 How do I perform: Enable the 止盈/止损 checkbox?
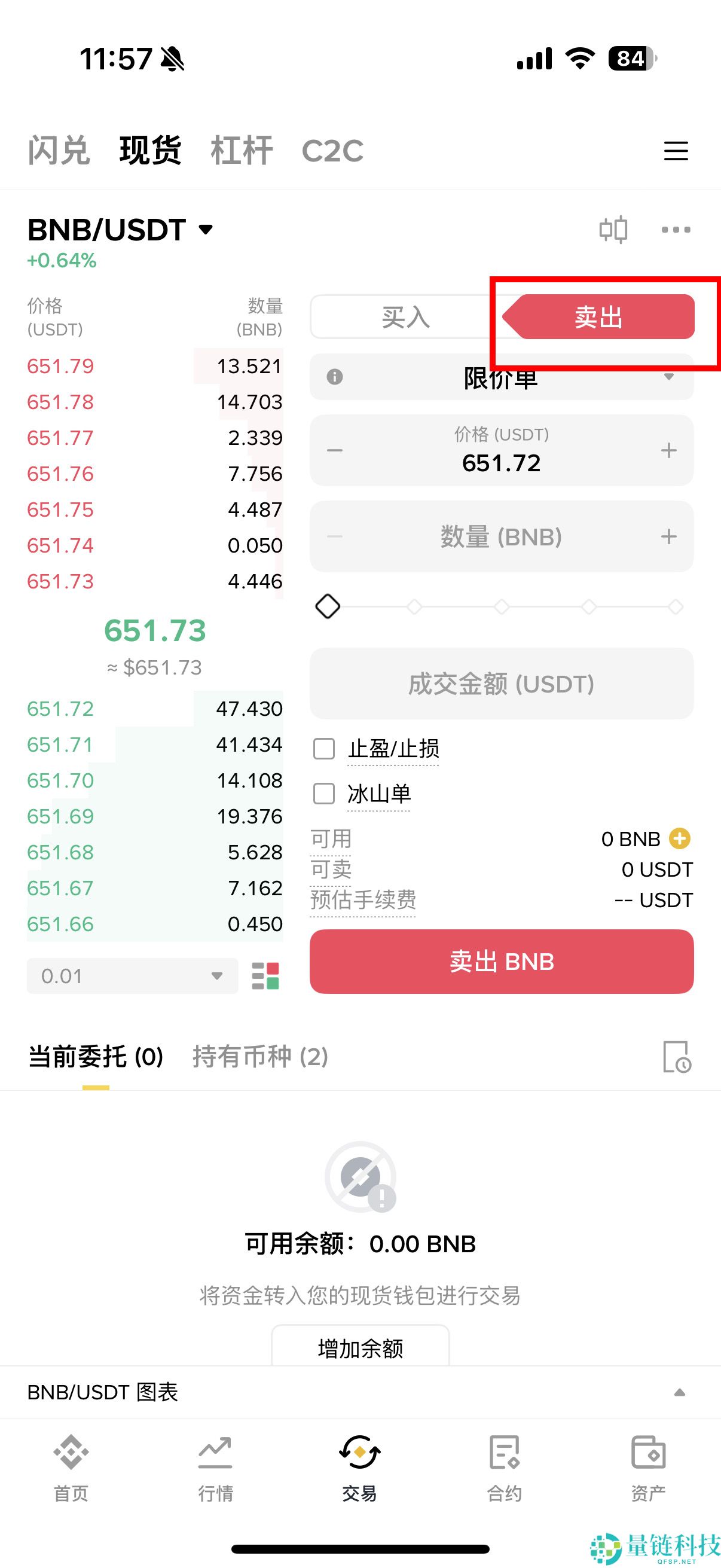pos(323,749)
